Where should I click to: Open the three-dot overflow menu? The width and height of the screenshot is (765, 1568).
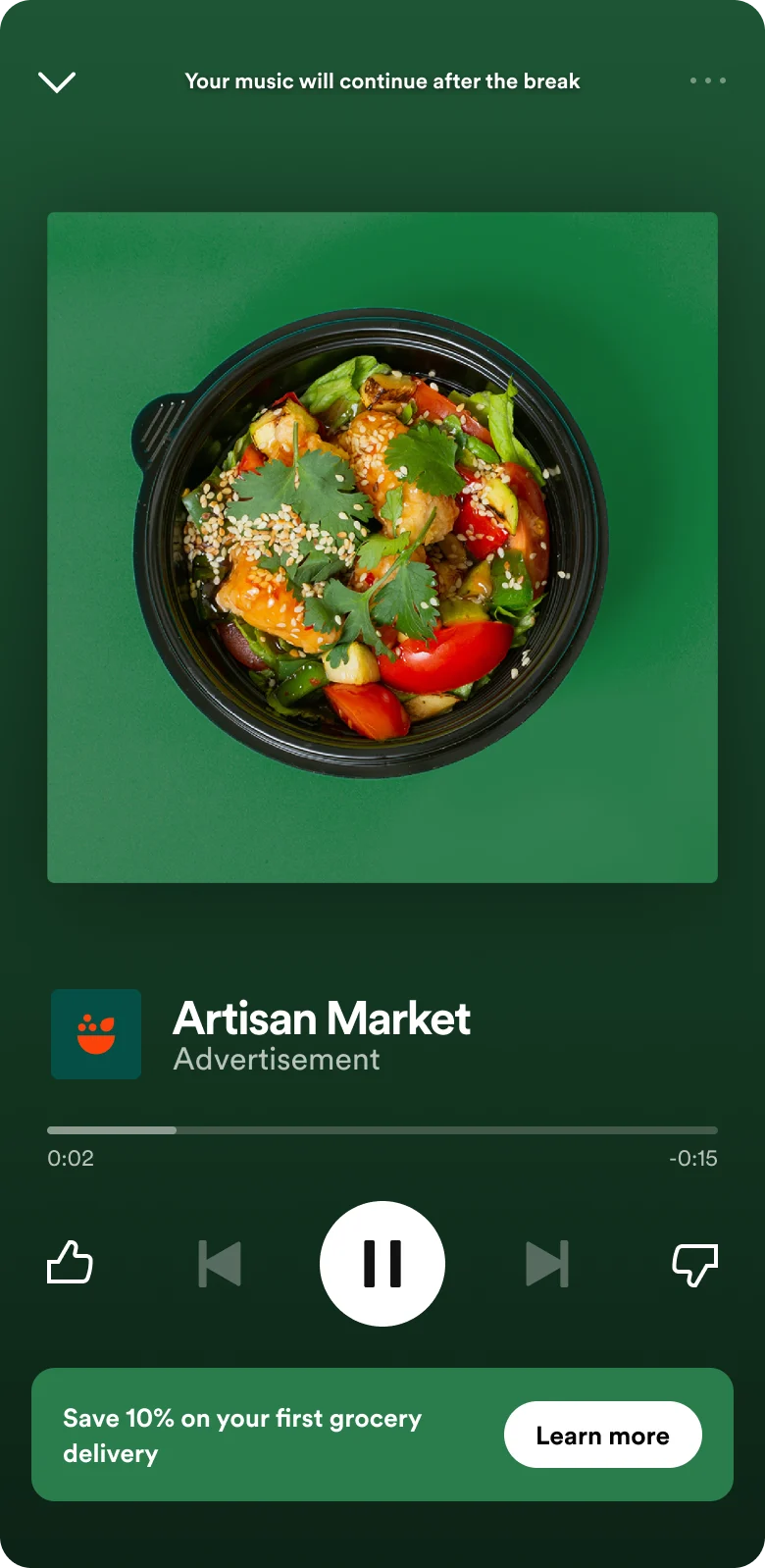[x=707, y=80]
